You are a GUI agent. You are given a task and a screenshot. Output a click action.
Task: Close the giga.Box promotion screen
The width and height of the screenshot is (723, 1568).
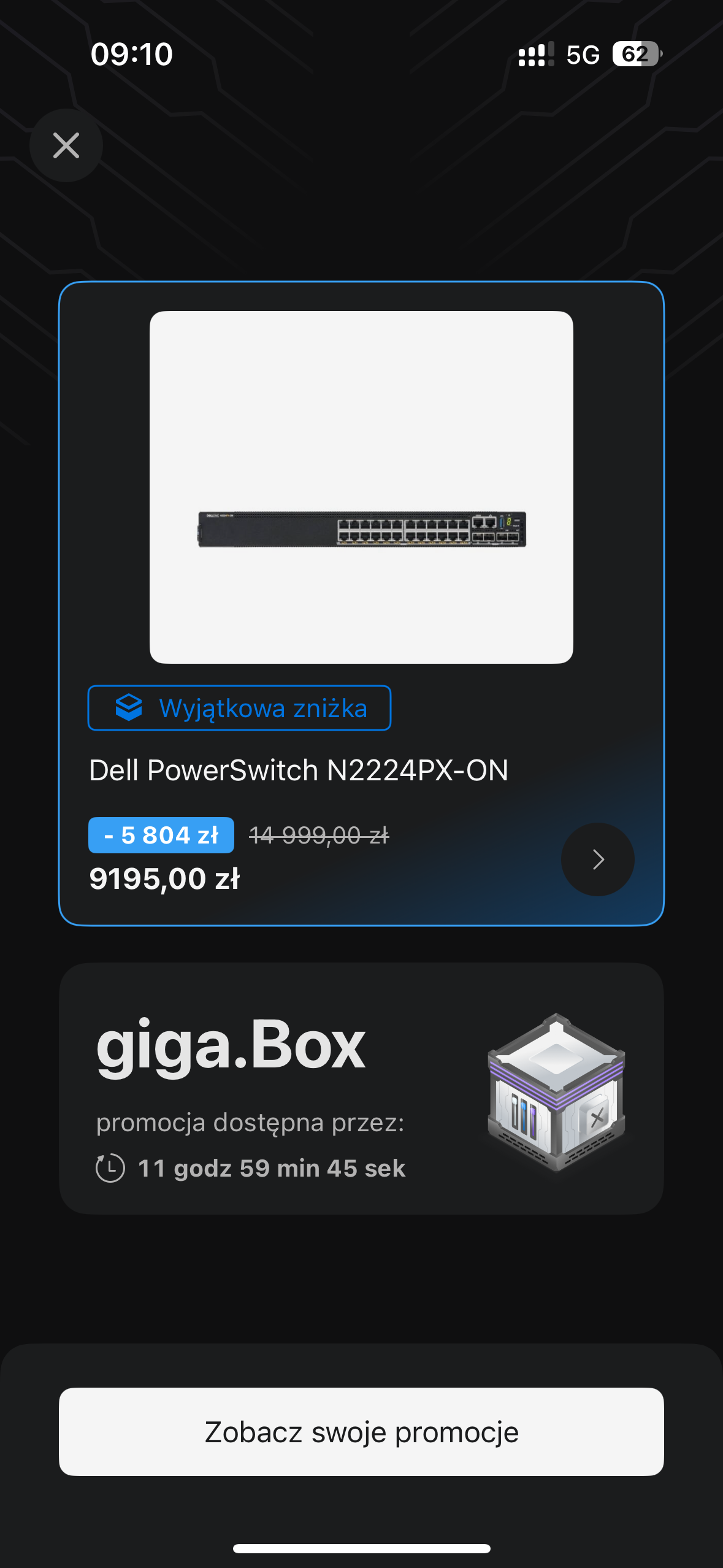coord(66,145)
